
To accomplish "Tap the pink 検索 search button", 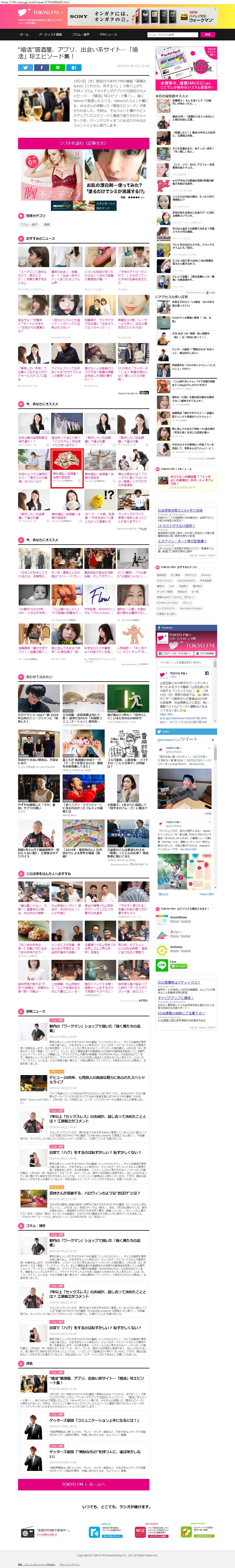I will (x=207, y=35).
